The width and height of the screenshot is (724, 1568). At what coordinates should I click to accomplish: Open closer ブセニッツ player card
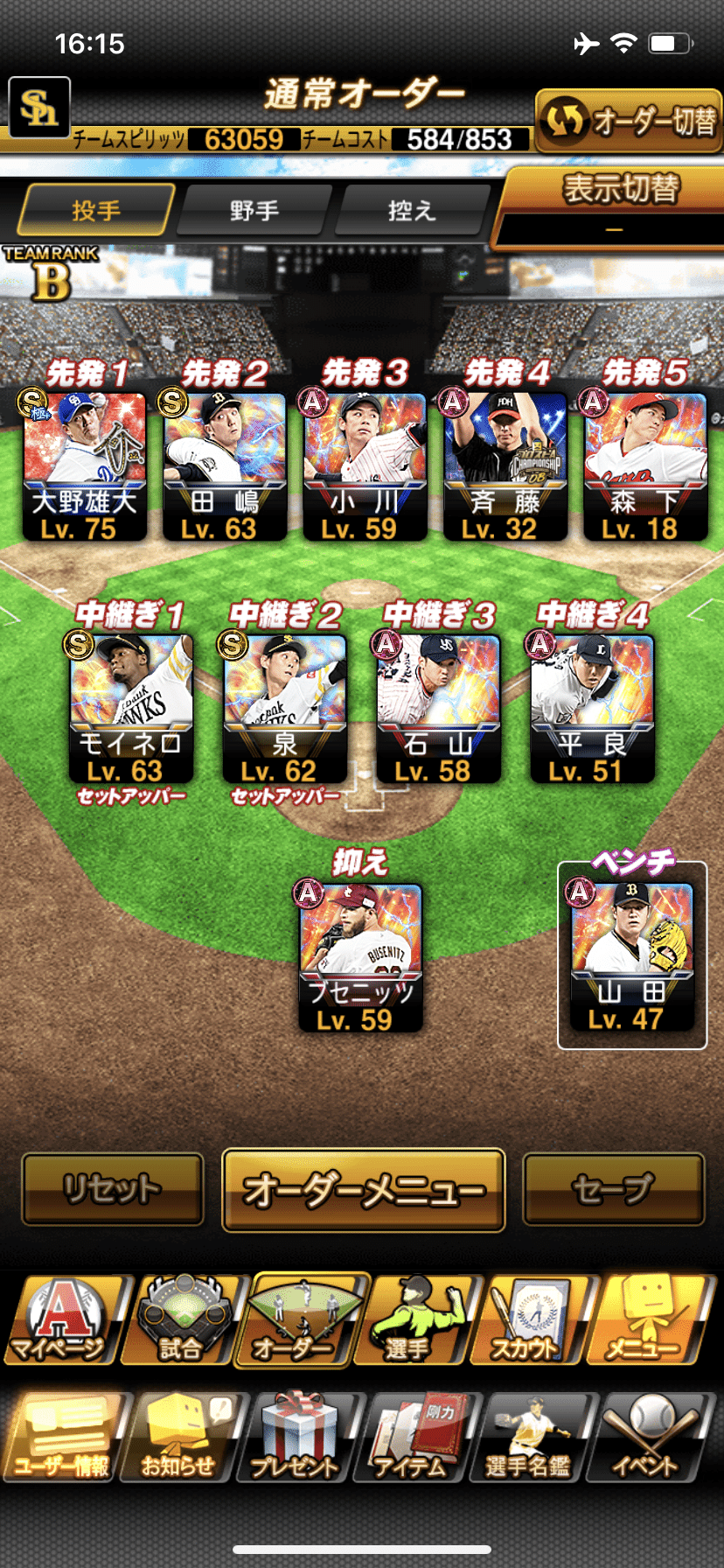pos(360,957)
